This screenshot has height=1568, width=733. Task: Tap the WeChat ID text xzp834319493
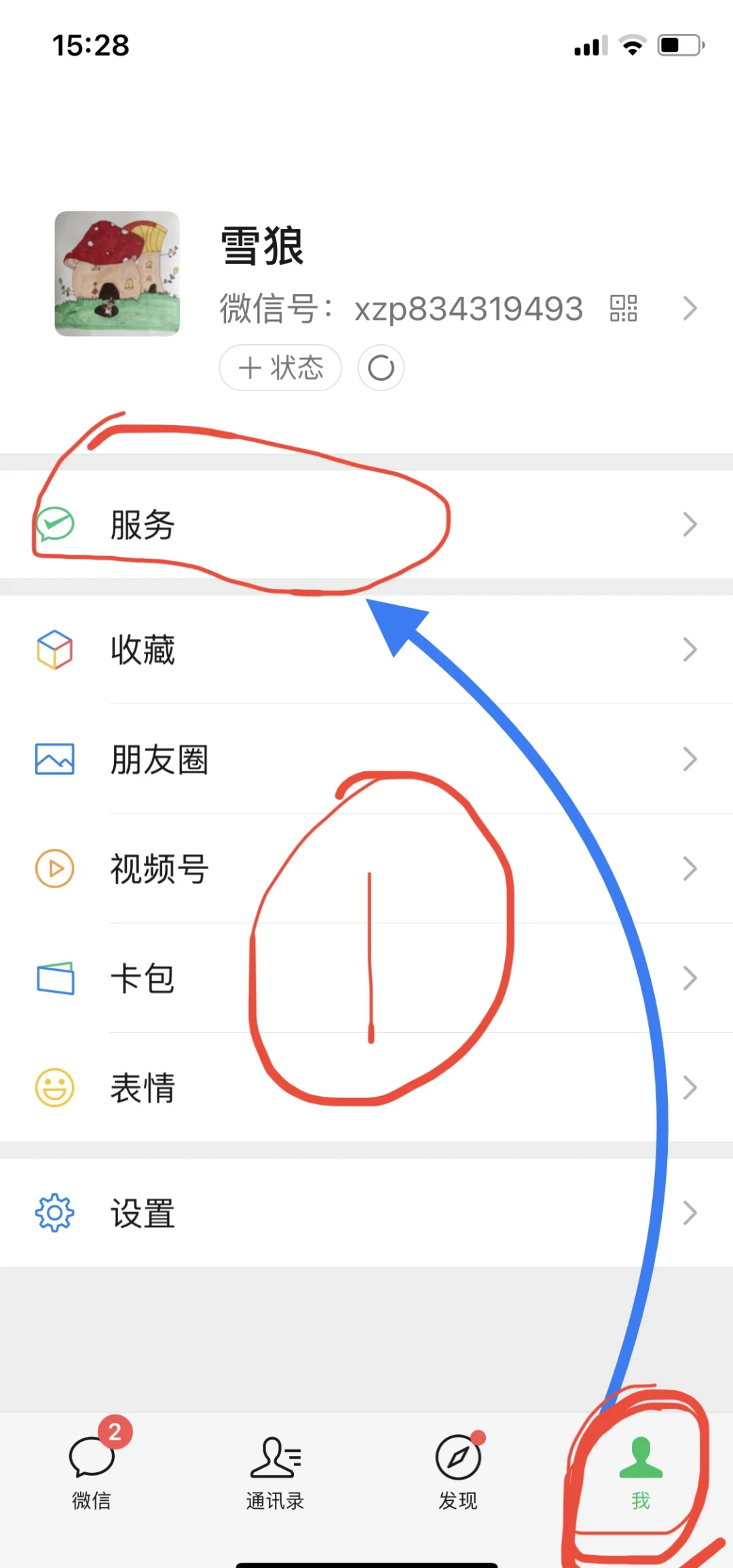(x=468, y=308)
